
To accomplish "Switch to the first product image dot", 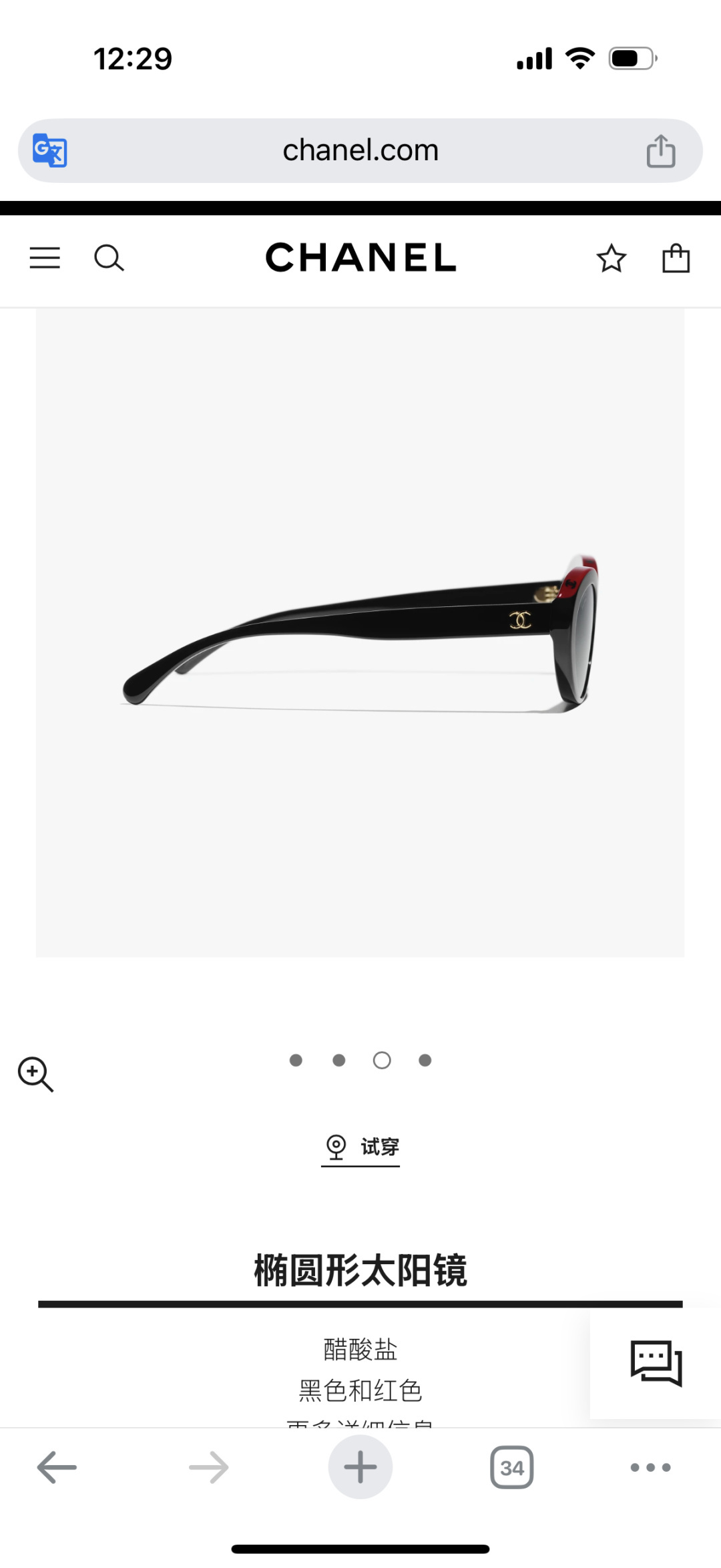I will pyautogui.click(x=296, y=1060).
